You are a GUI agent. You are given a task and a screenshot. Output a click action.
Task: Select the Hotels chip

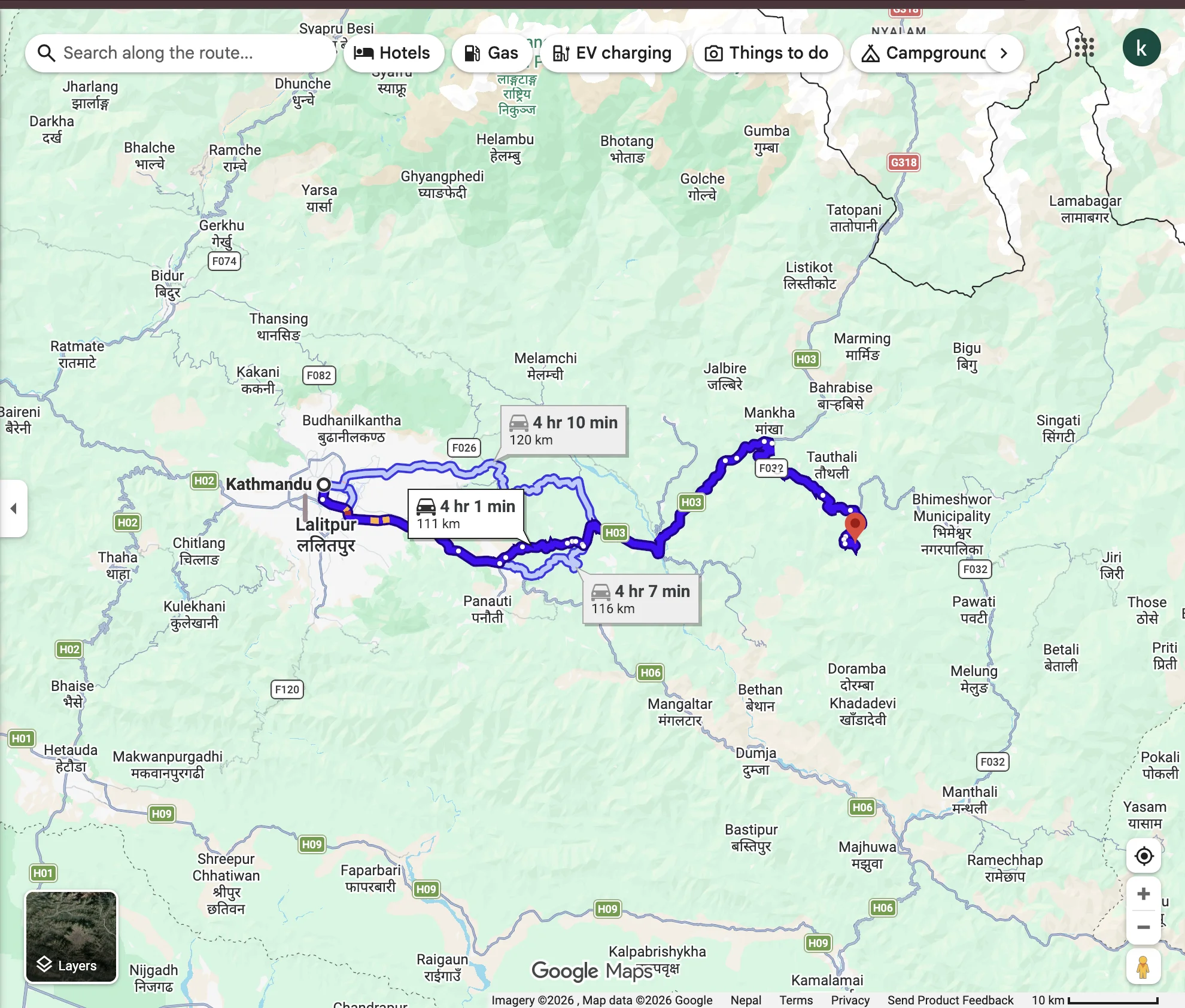click(x=393, y=53)
